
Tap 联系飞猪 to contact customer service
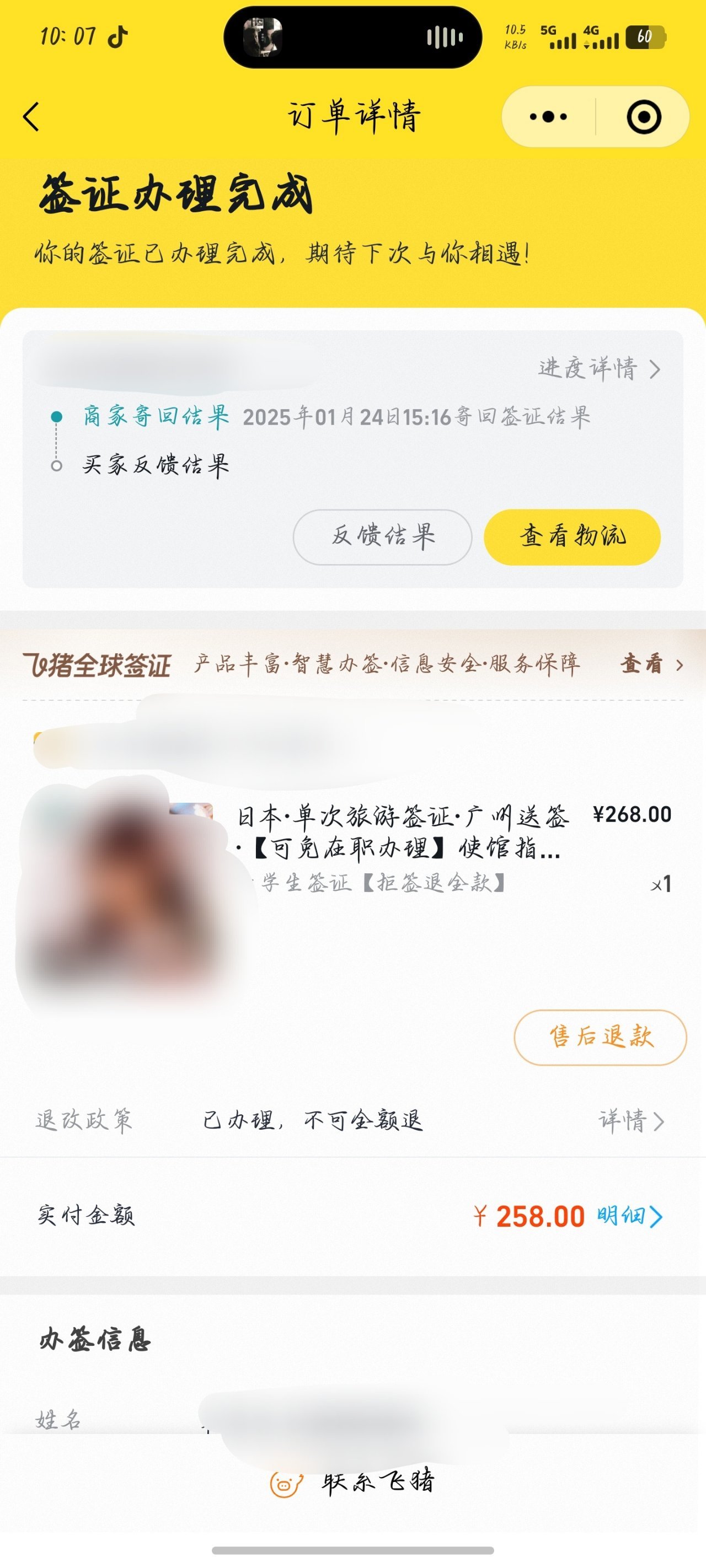point(352,1481)
